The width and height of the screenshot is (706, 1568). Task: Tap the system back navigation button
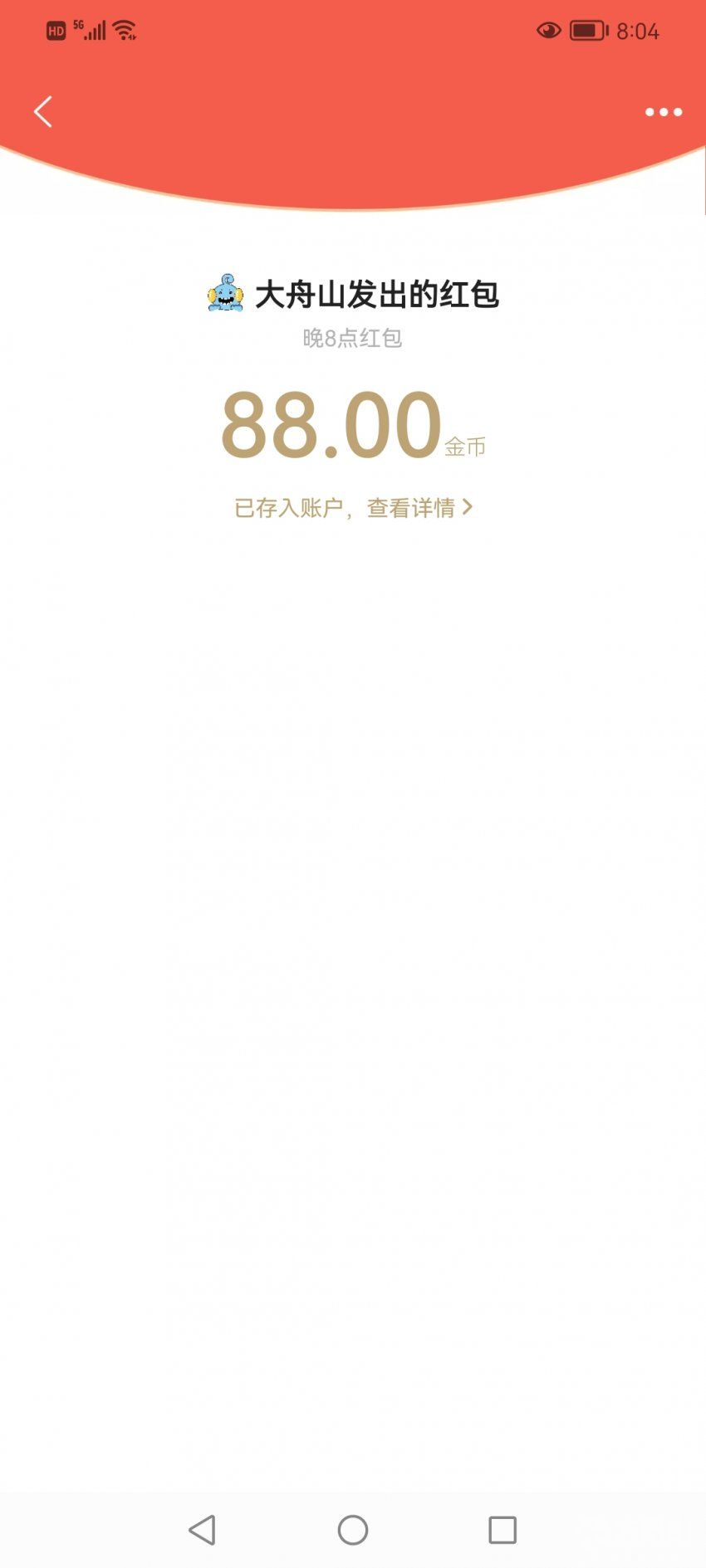click(203, 1530)
